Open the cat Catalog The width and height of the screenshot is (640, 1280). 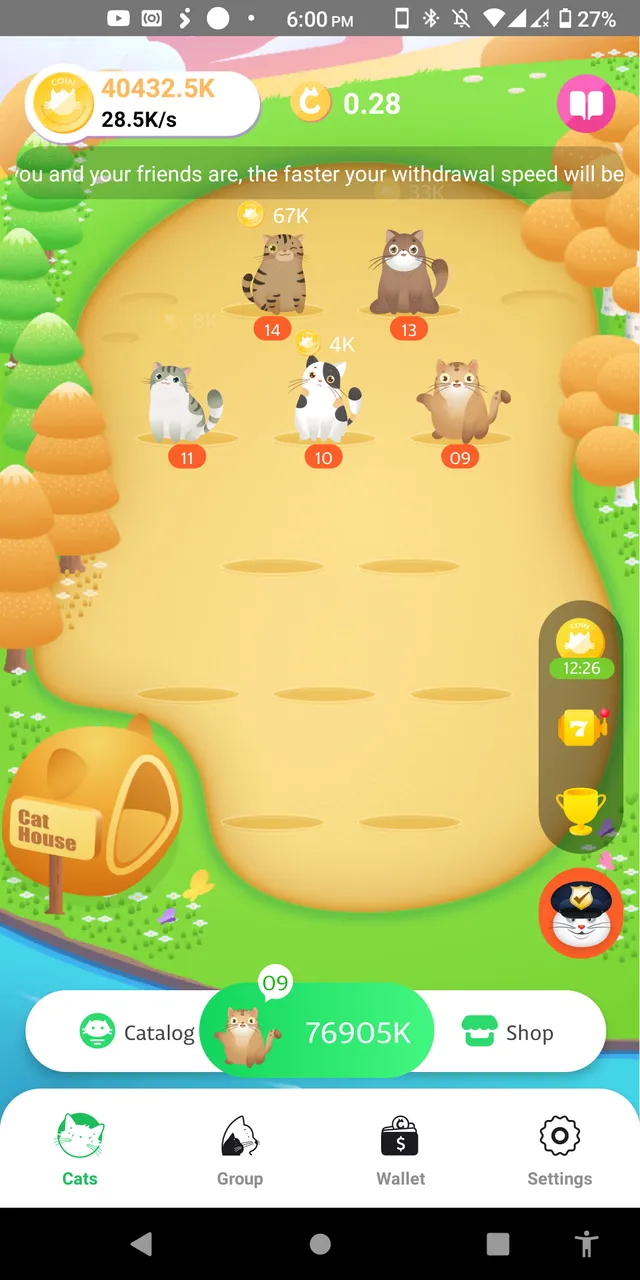pyautogui.click(x=137, y=1032)
